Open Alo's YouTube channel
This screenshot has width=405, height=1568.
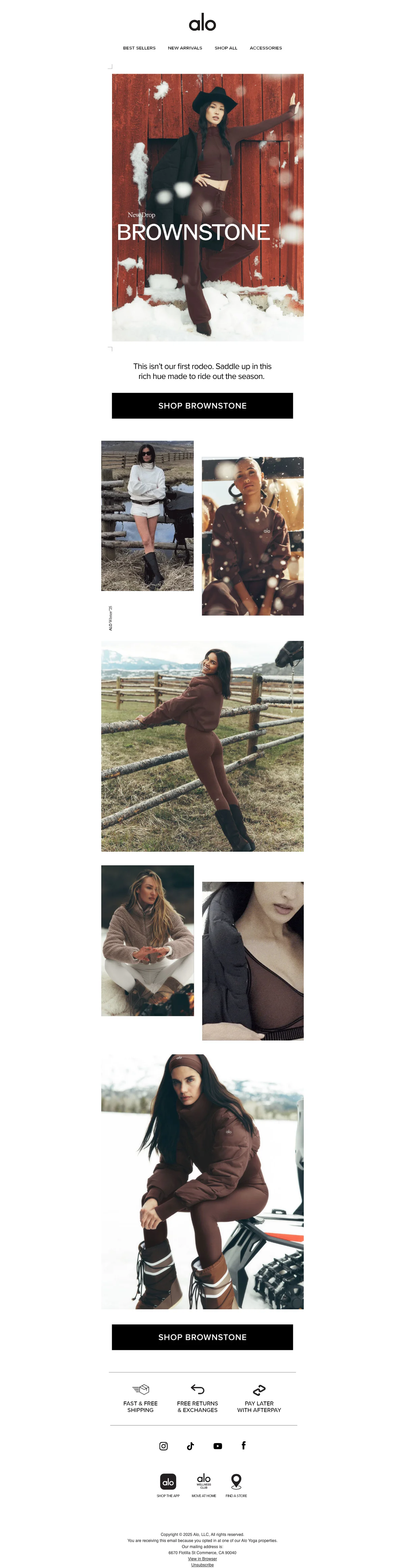tap(218, 1446)
